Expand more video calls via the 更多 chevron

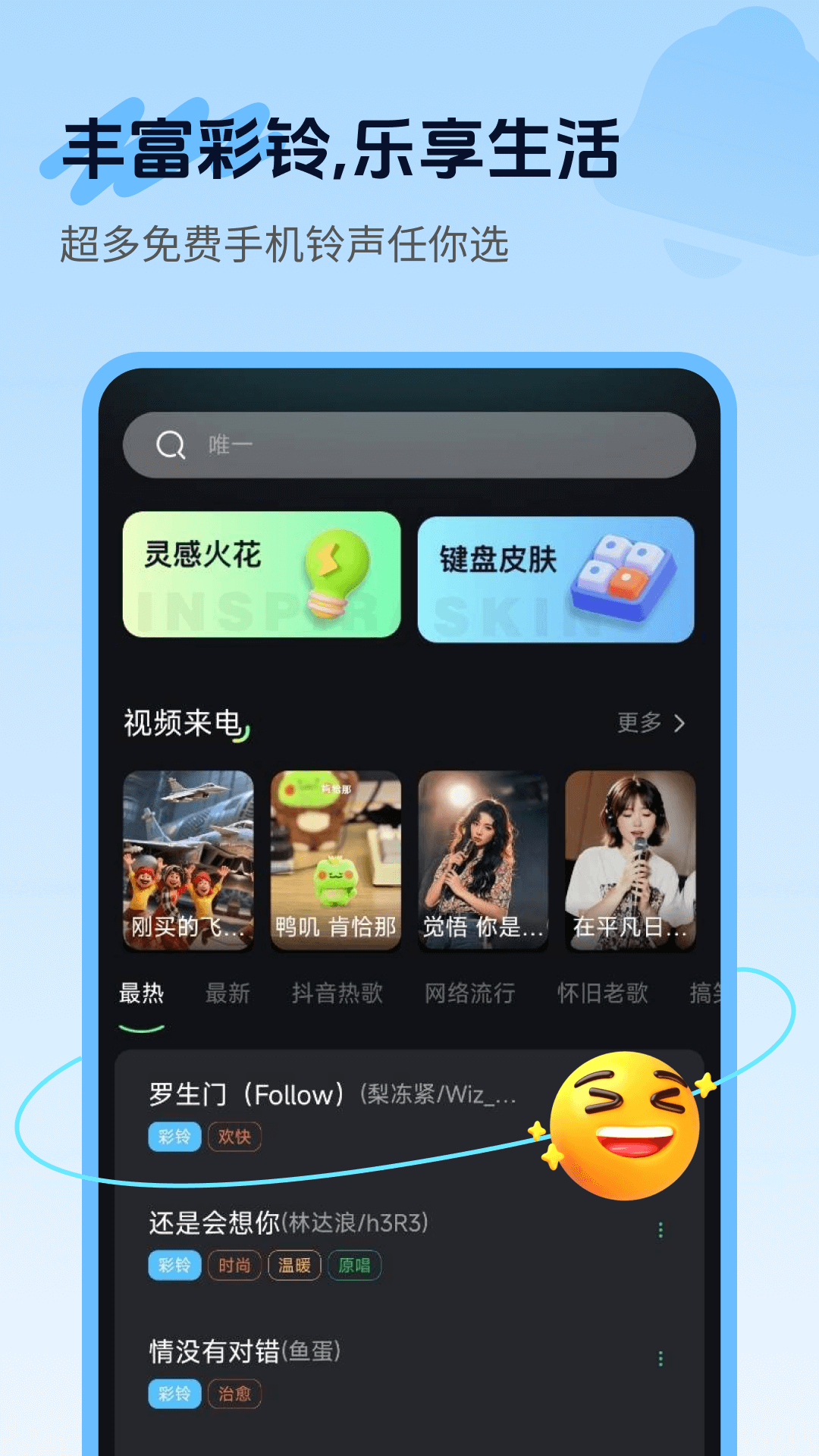679,724
